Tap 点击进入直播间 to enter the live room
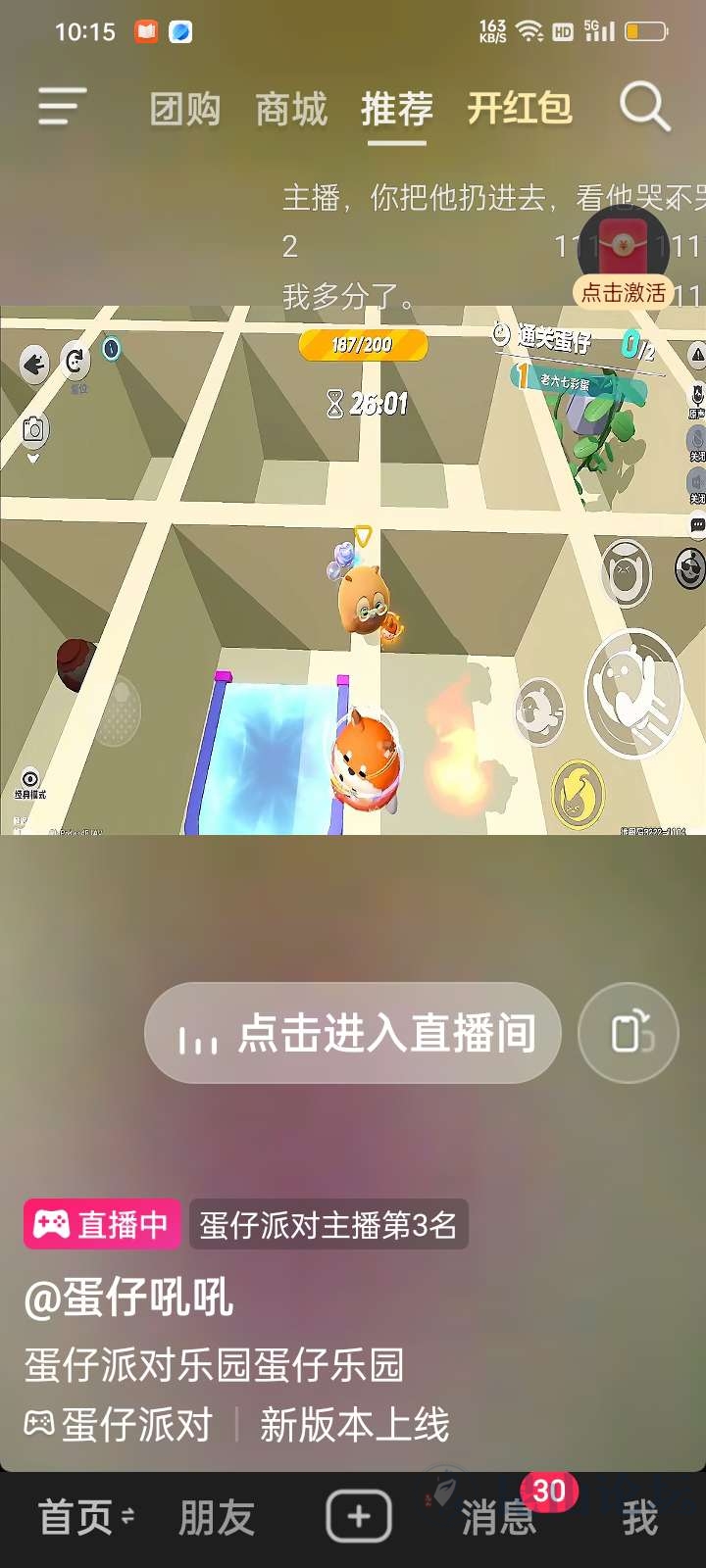Screen dimensions: 706x1568 pos(353,1033)
